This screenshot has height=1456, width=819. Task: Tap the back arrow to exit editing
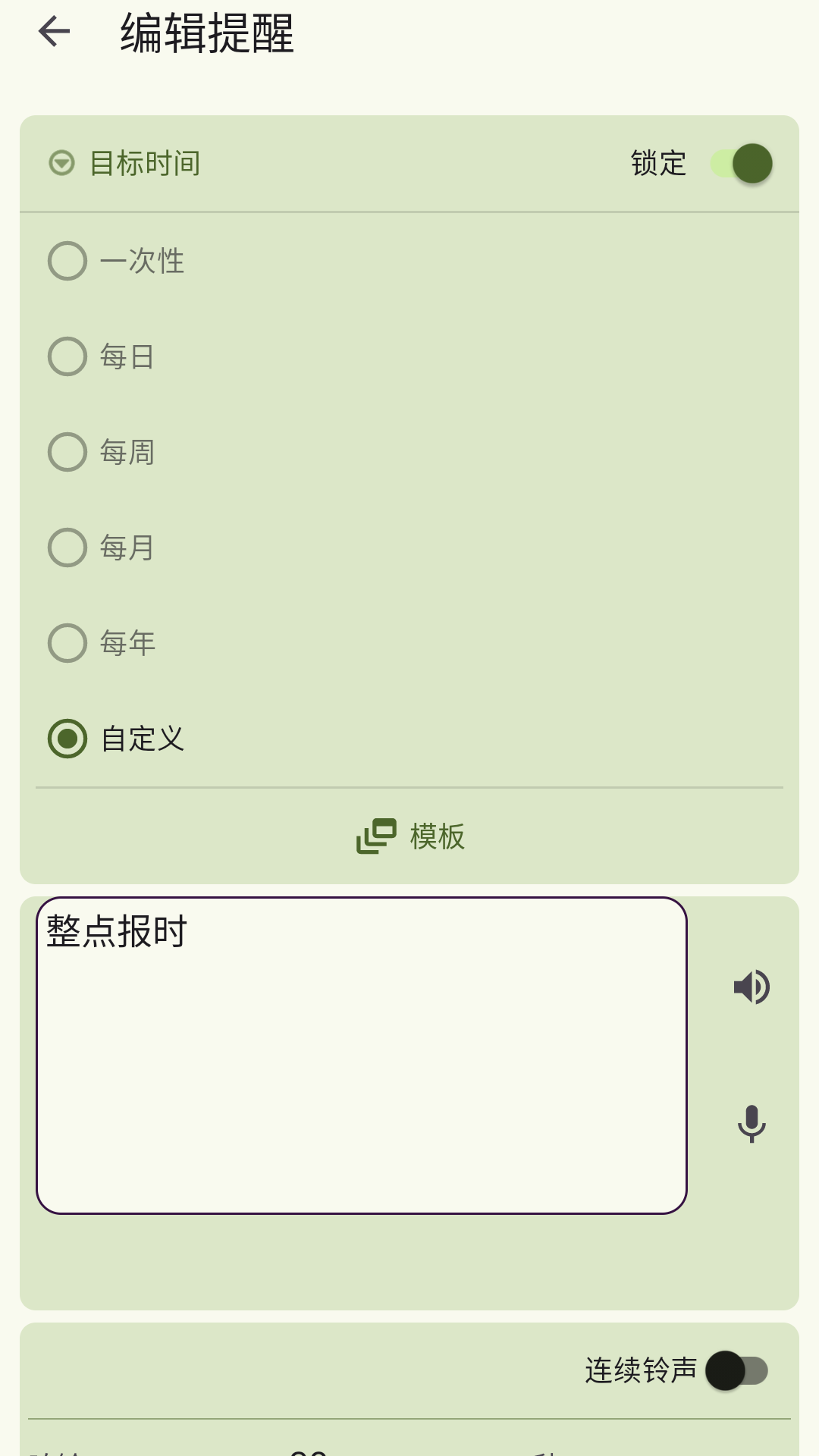coord(54,33)
